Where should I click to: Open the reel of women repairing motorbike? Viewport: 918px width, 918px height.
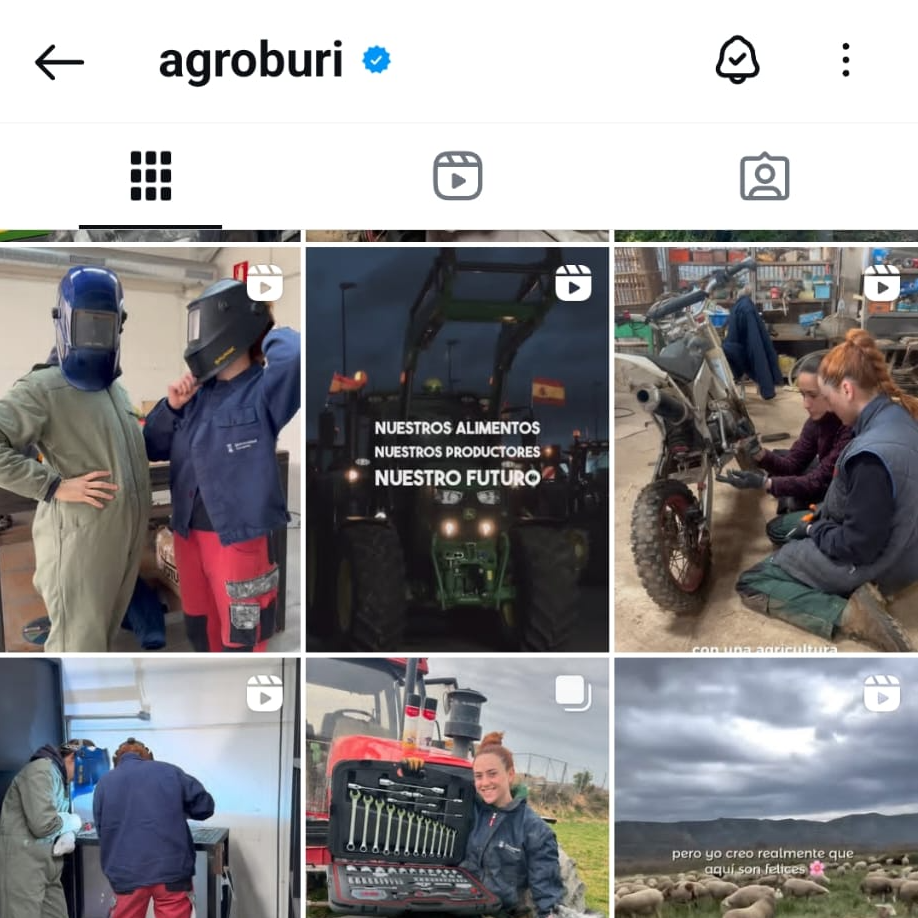tap(766, 450)
